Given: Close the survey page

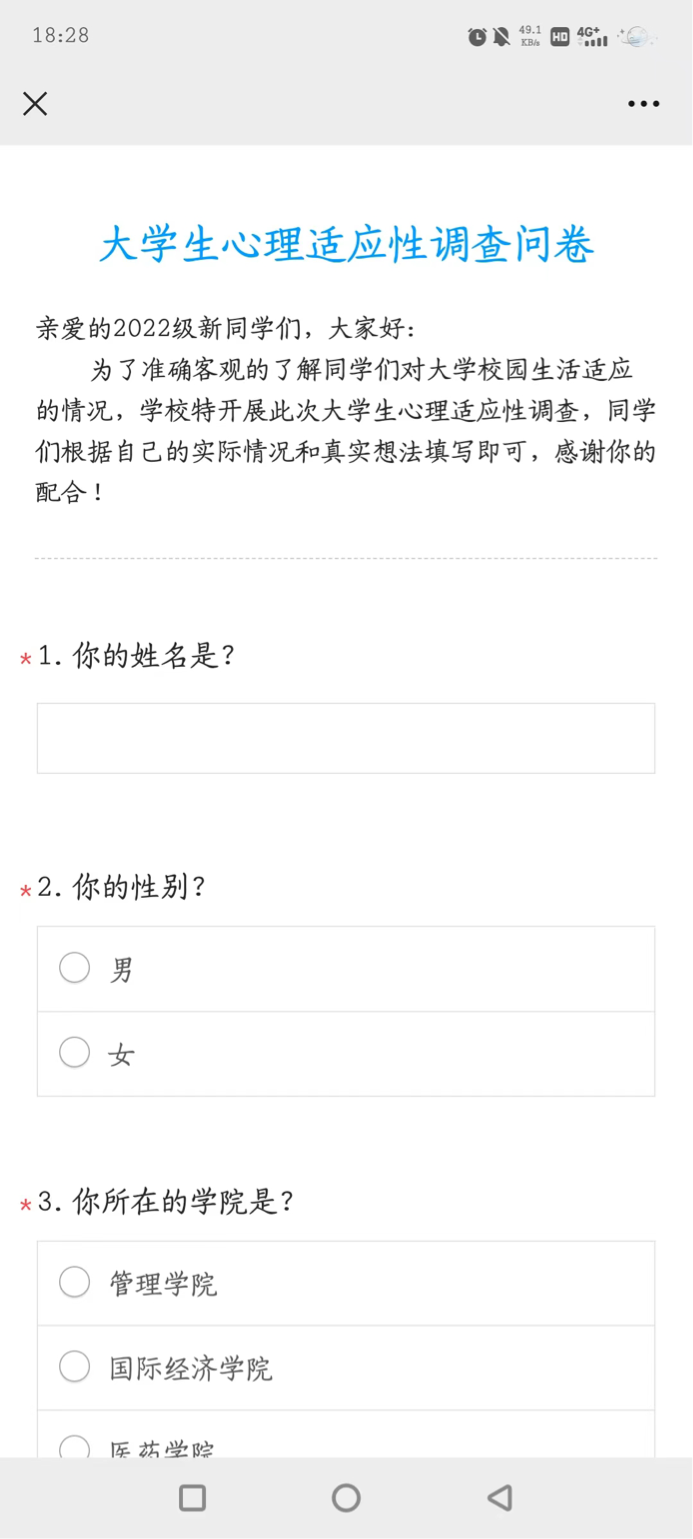Looking at the screenshot, I should pos(35,104).
